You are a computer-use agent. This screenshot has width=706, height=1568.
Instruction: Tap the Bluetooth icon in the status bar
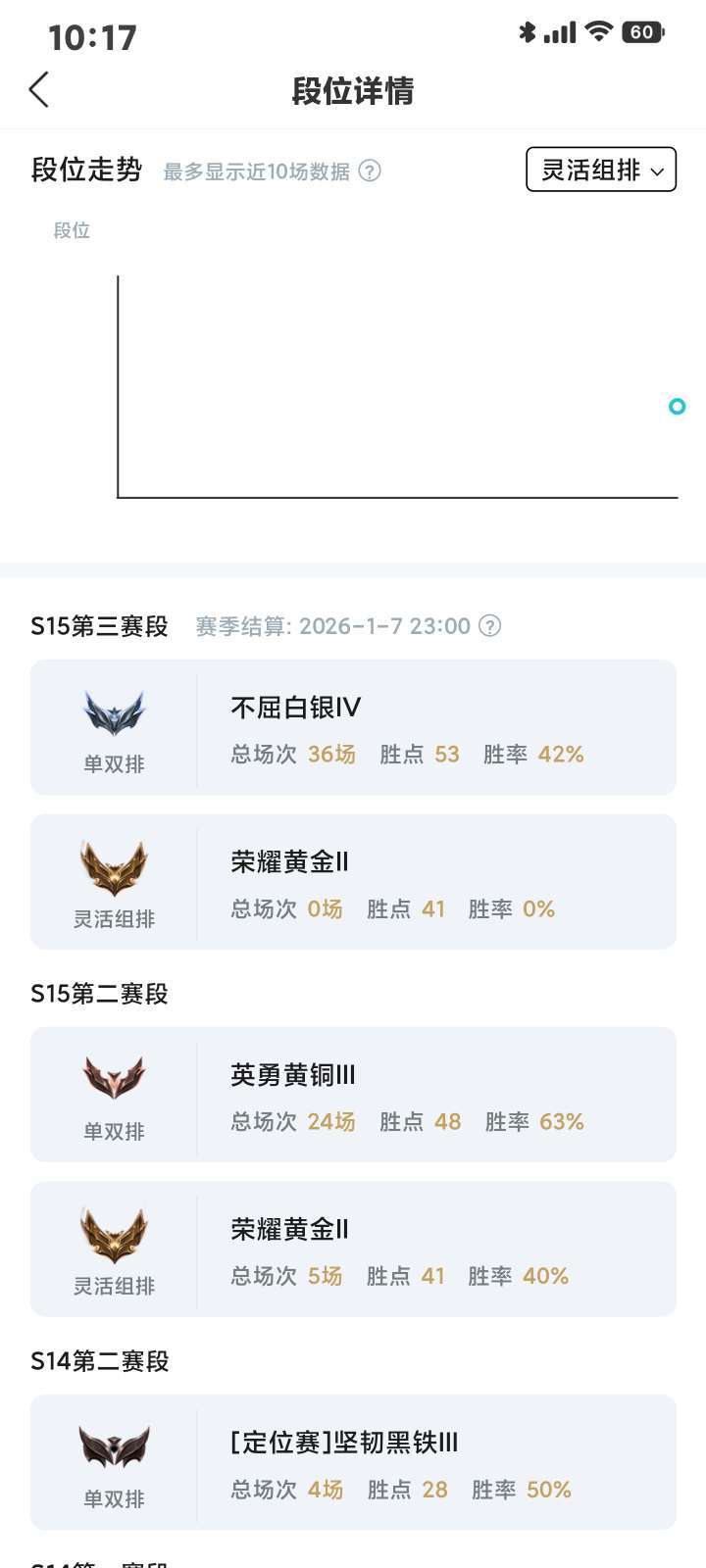[527, 31]
